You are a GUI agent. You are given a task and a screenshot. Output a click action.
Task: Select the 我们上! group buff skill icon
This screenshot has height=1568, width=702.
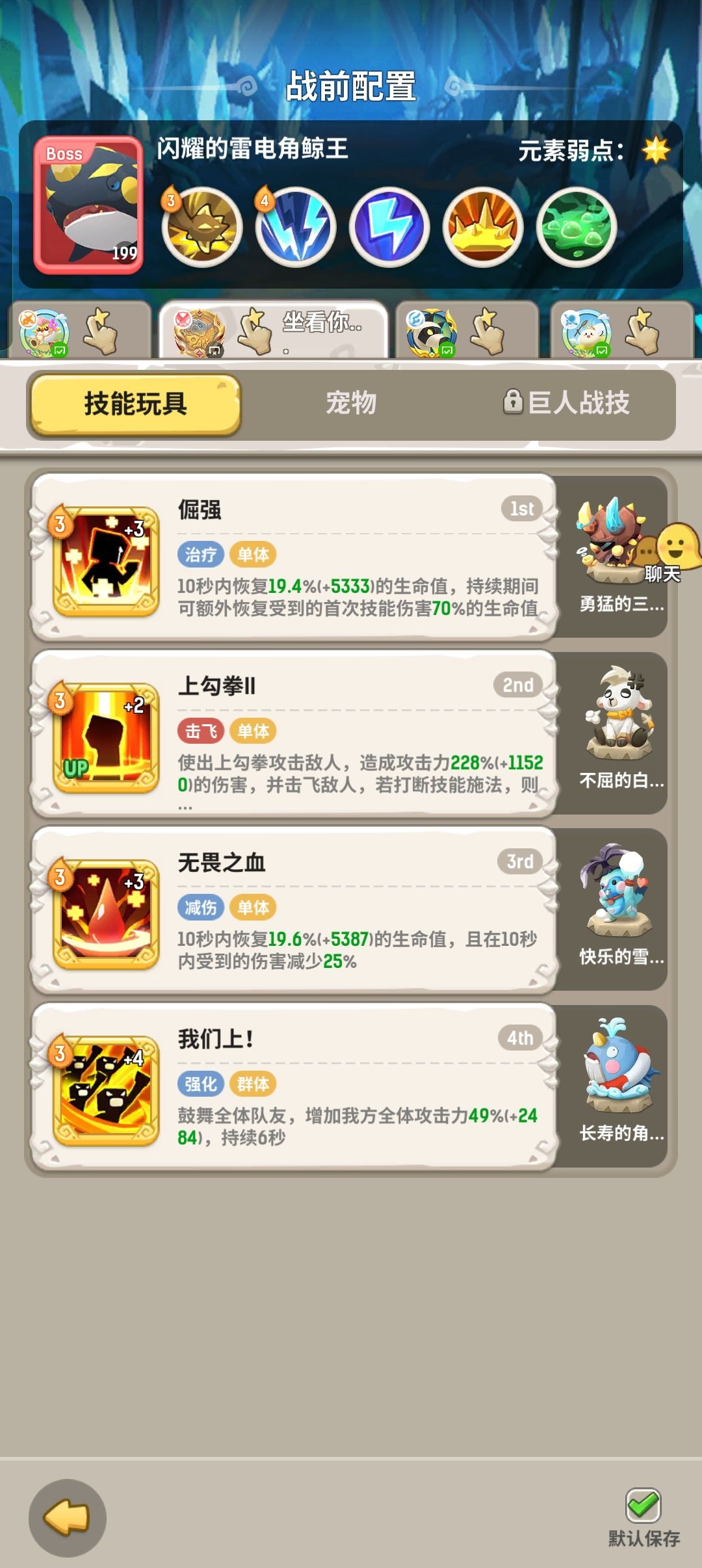(107, 1092)
